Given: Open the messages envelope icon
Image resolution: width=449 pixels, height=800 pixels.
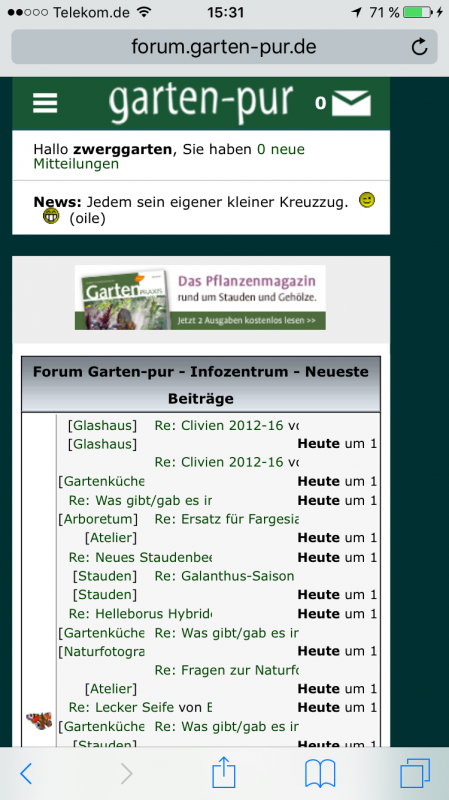Looking at the screenshot, I should coord(351,103).
